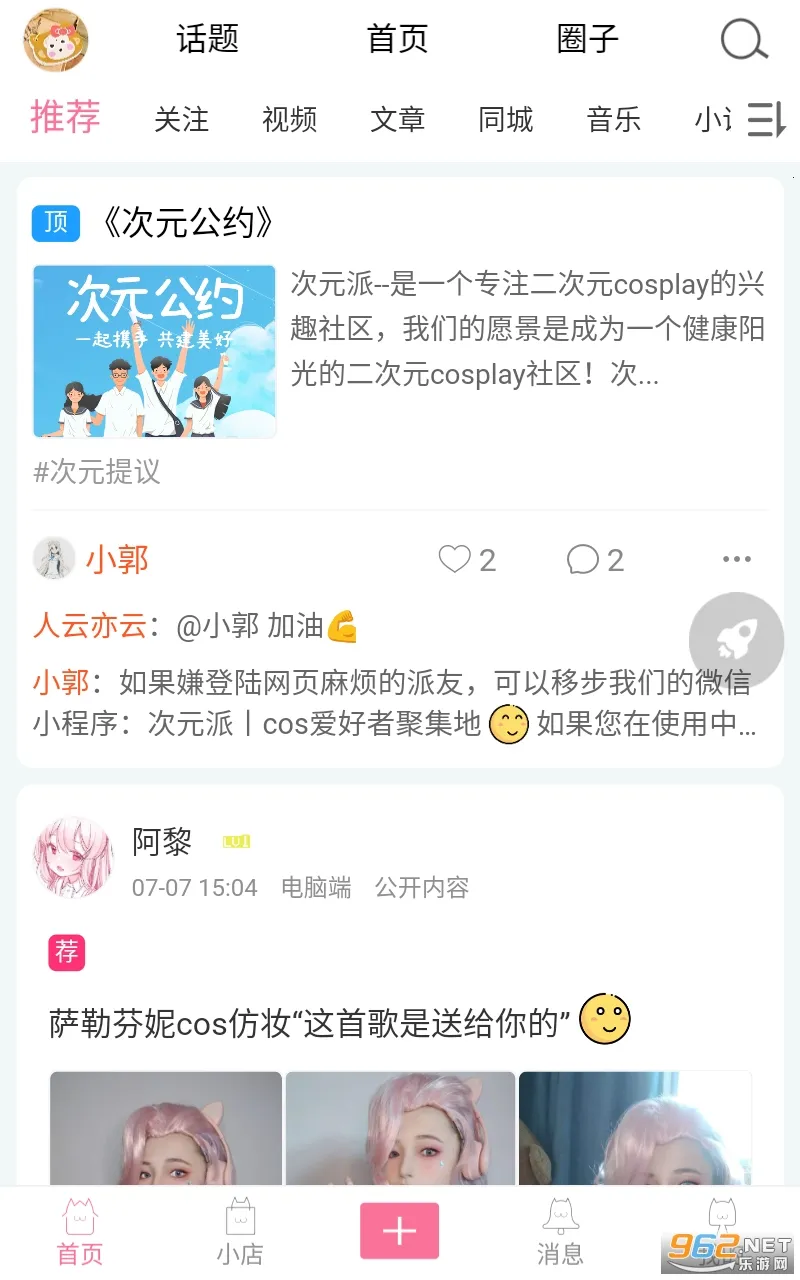
Task: Open comments on 小郭's post
Action: pyautogui.click(x=583, y=559)
